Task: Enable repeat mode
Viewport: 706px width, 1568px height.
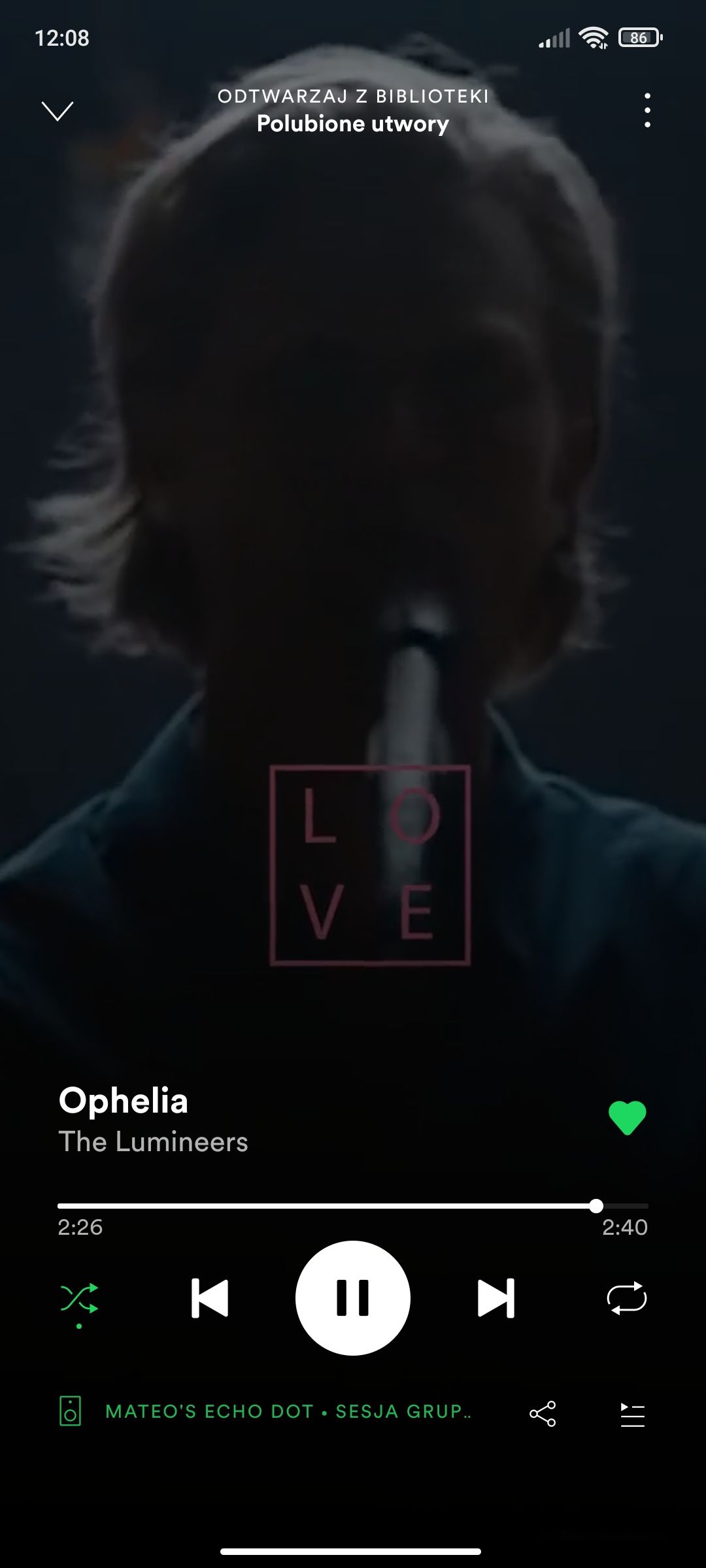Action: pos(627,1298)
